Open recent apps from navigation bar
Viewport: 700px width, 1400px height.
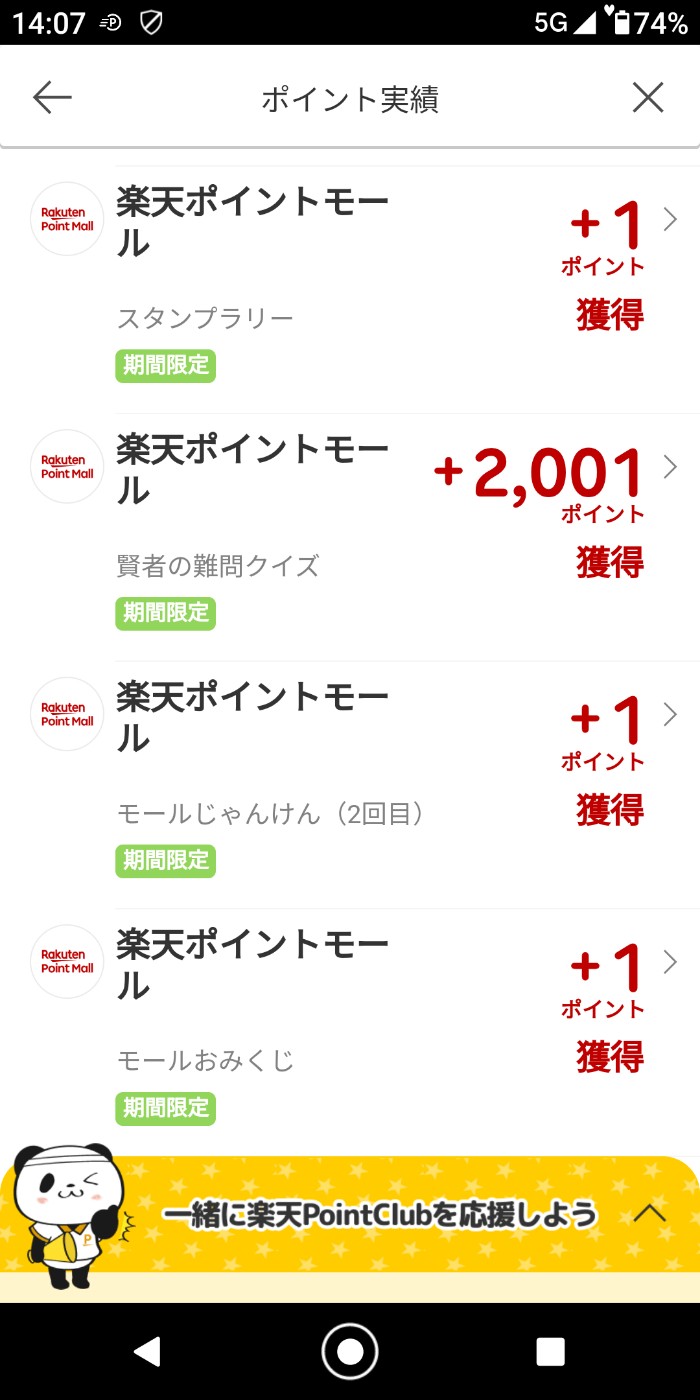point(551,1351)
